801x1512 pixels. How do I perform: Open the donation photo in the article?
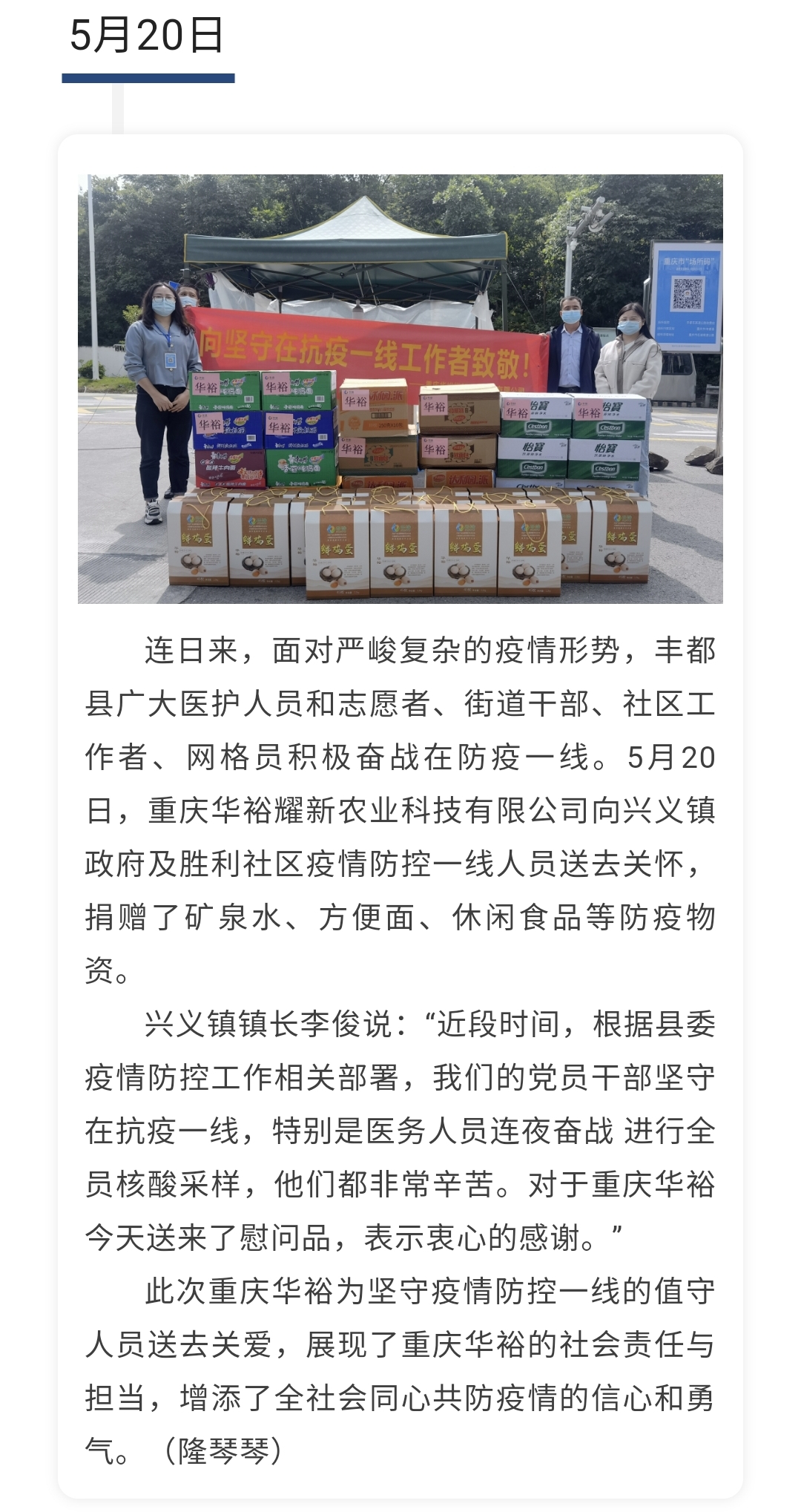(400, 389)
